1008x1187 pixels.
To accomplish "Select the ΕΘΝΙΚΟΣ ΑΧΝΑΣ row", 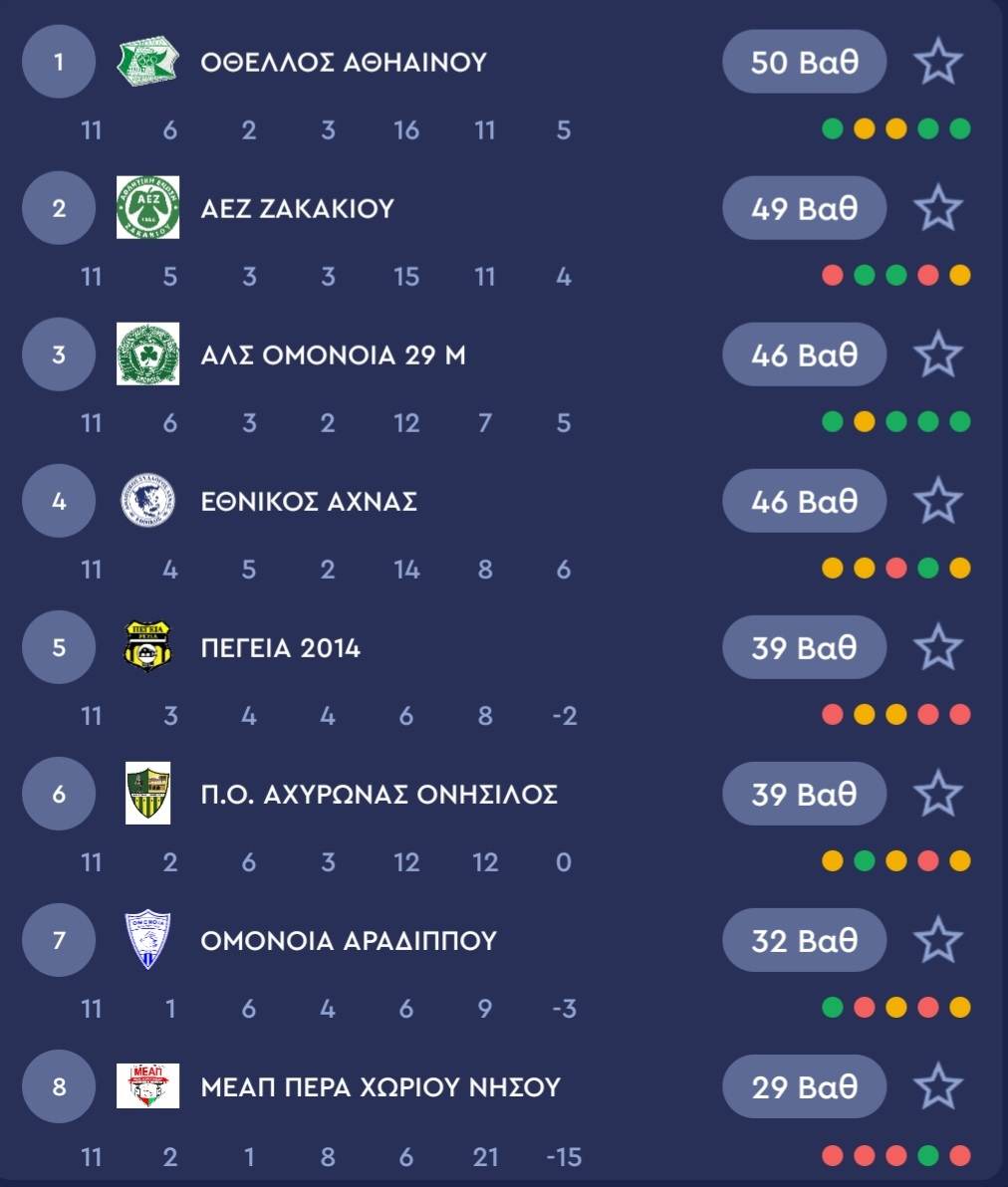I will click(x=309, y=501).
